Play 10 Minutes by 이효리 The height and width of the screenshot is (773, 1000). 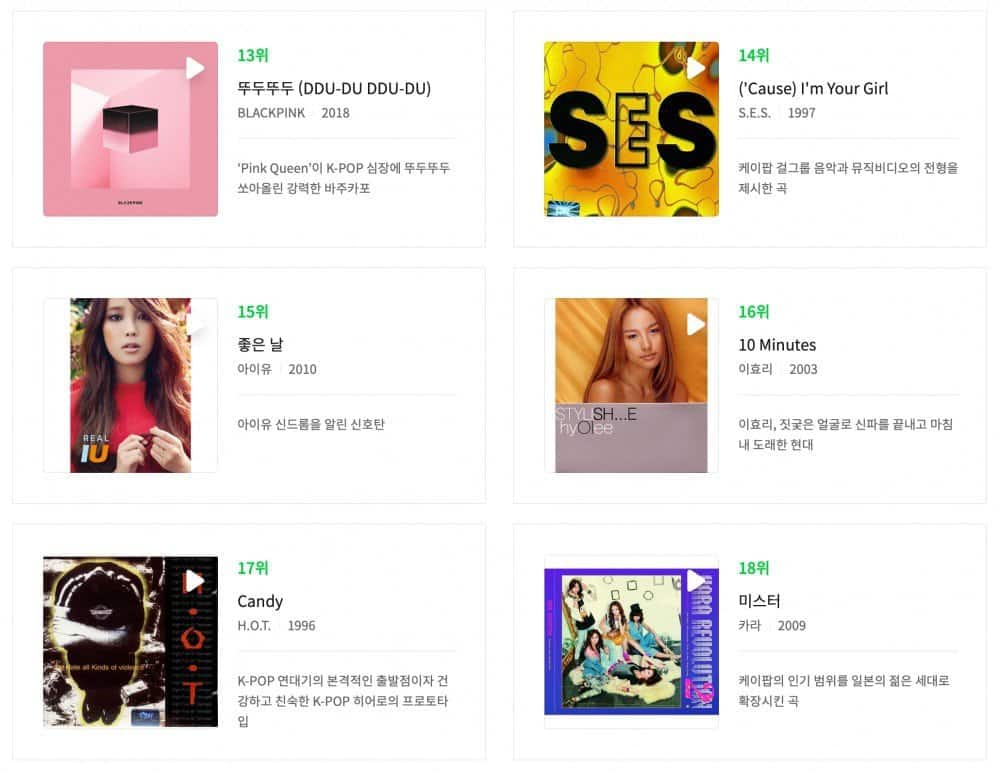coord(696,324)
